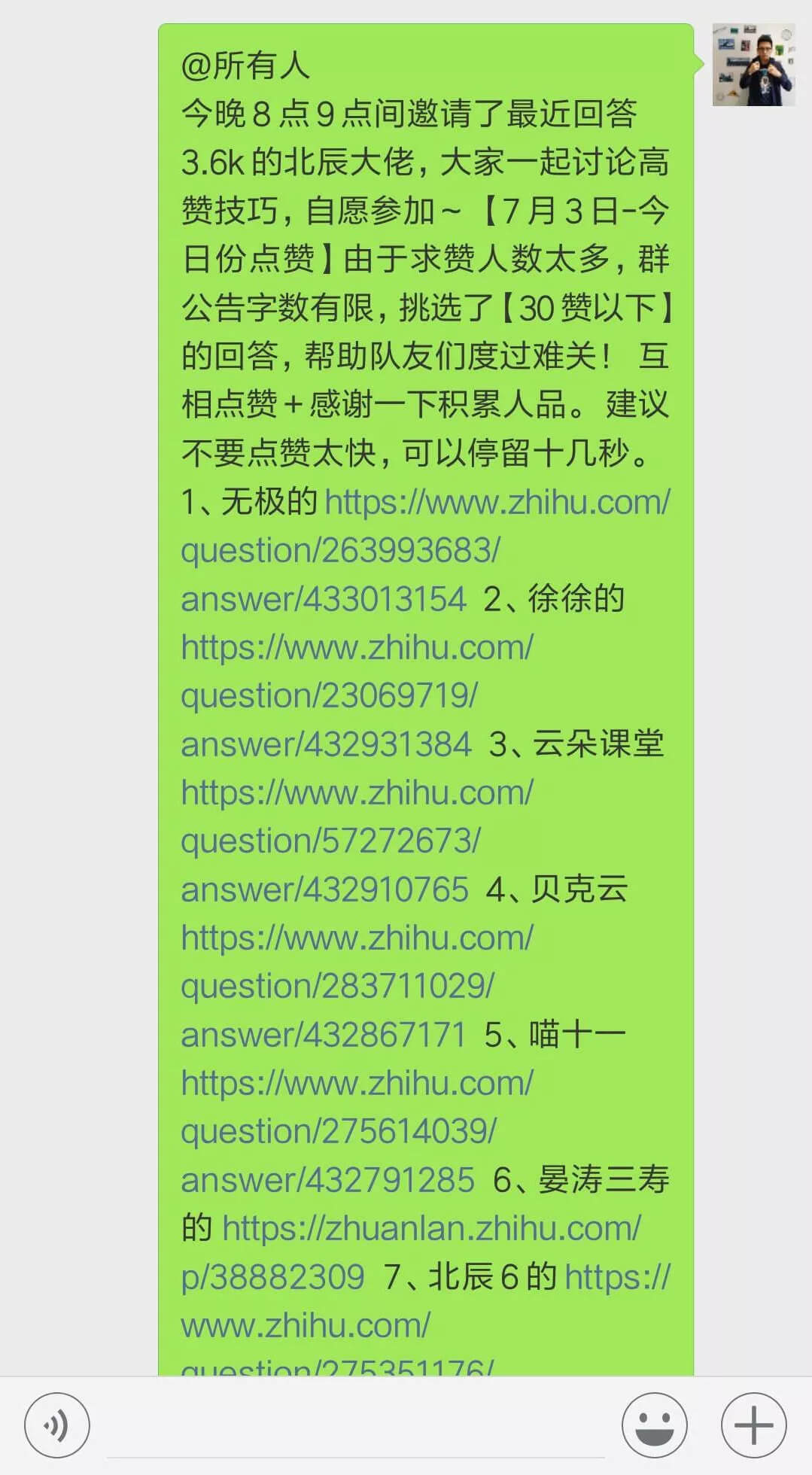Viewport: 812px width, 1475px height.
Task: Open 北辰6's Zhihu answer link
Action: click(x=305, y=1325)
